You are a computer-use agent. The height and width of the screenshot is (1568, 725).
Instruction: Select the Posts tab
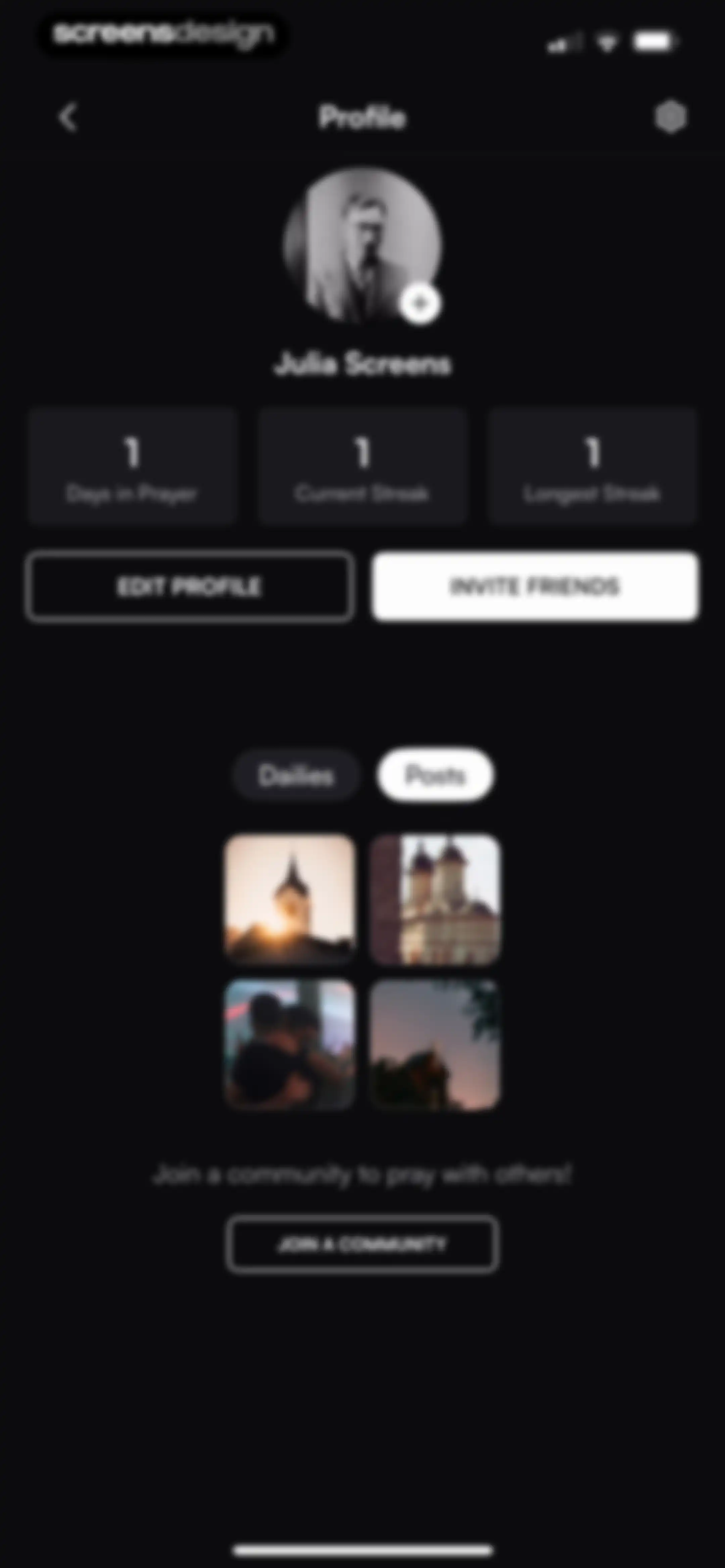435,775
